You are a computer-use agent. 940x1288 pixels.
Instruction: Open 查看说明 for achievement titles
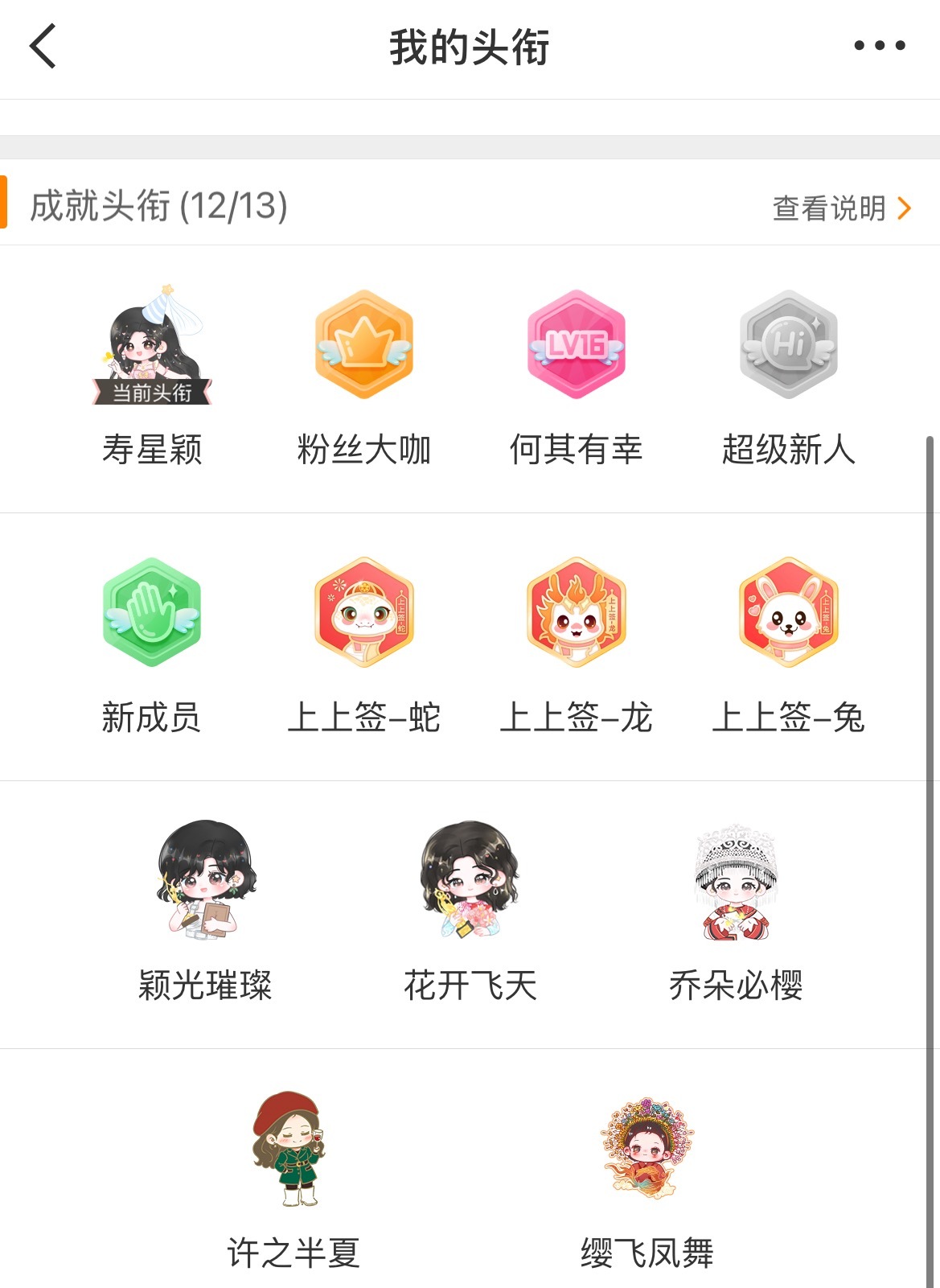(x=841, y=208)
